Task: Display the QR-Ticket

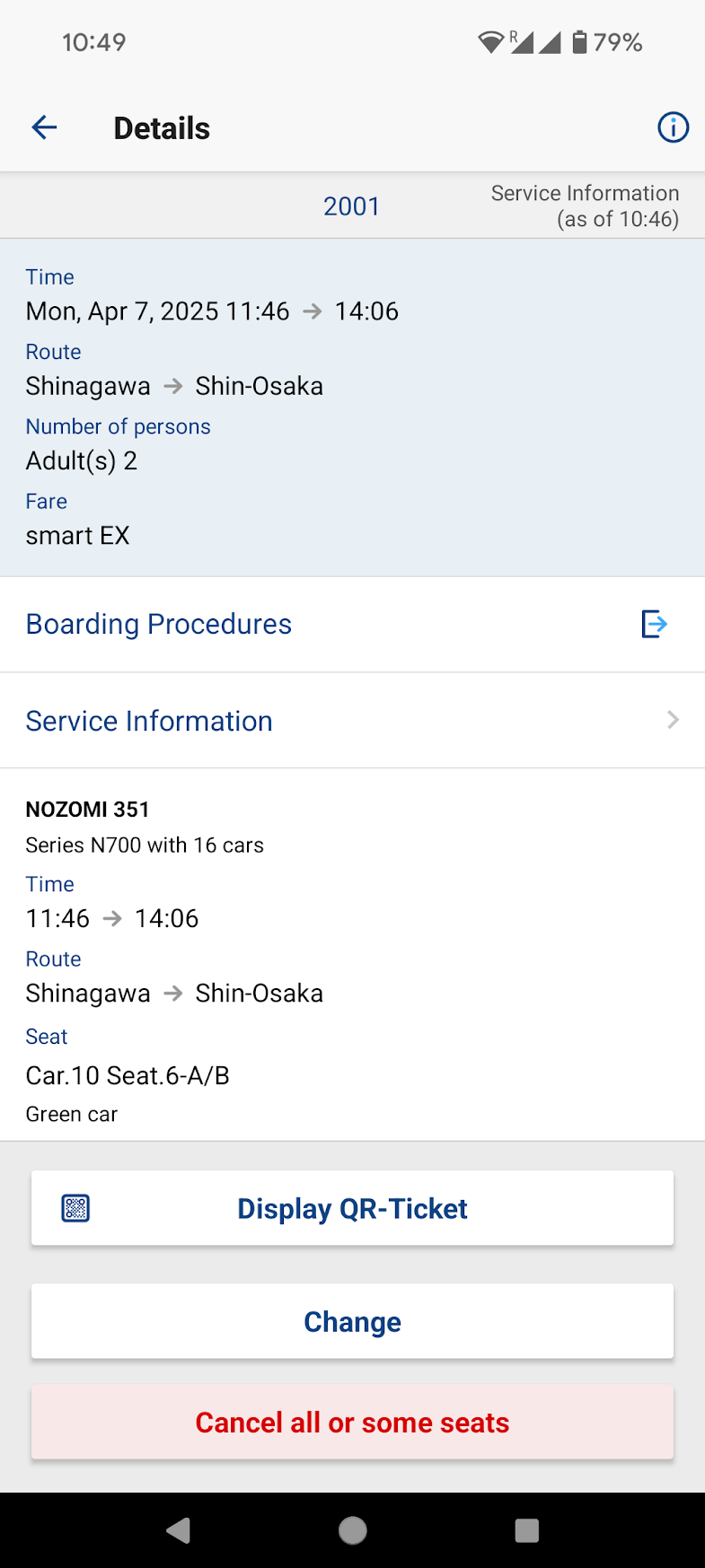Action: tap(352, 1208)
